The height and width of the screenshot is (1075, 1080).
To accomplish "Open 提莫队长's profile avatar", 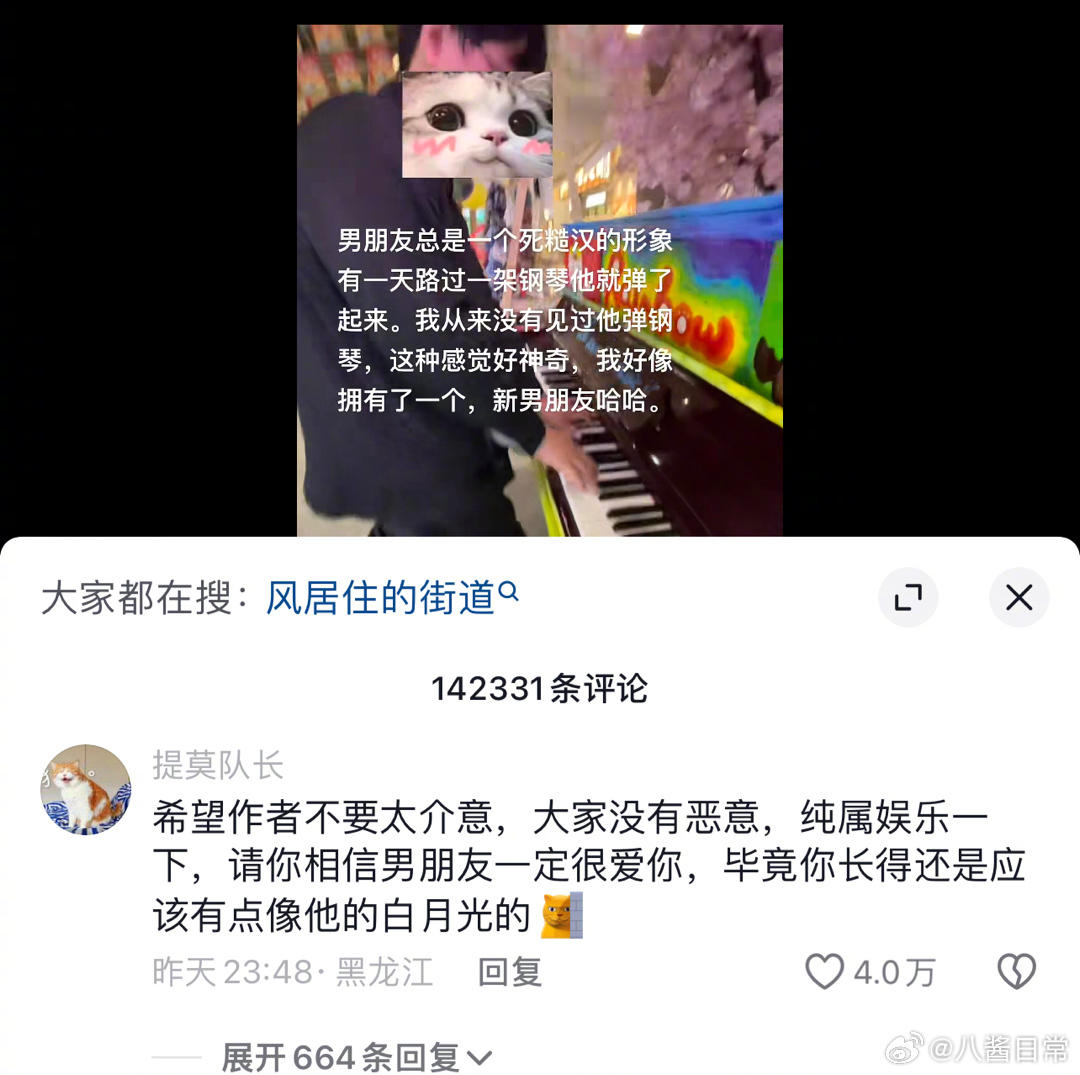I will point(85,789).
